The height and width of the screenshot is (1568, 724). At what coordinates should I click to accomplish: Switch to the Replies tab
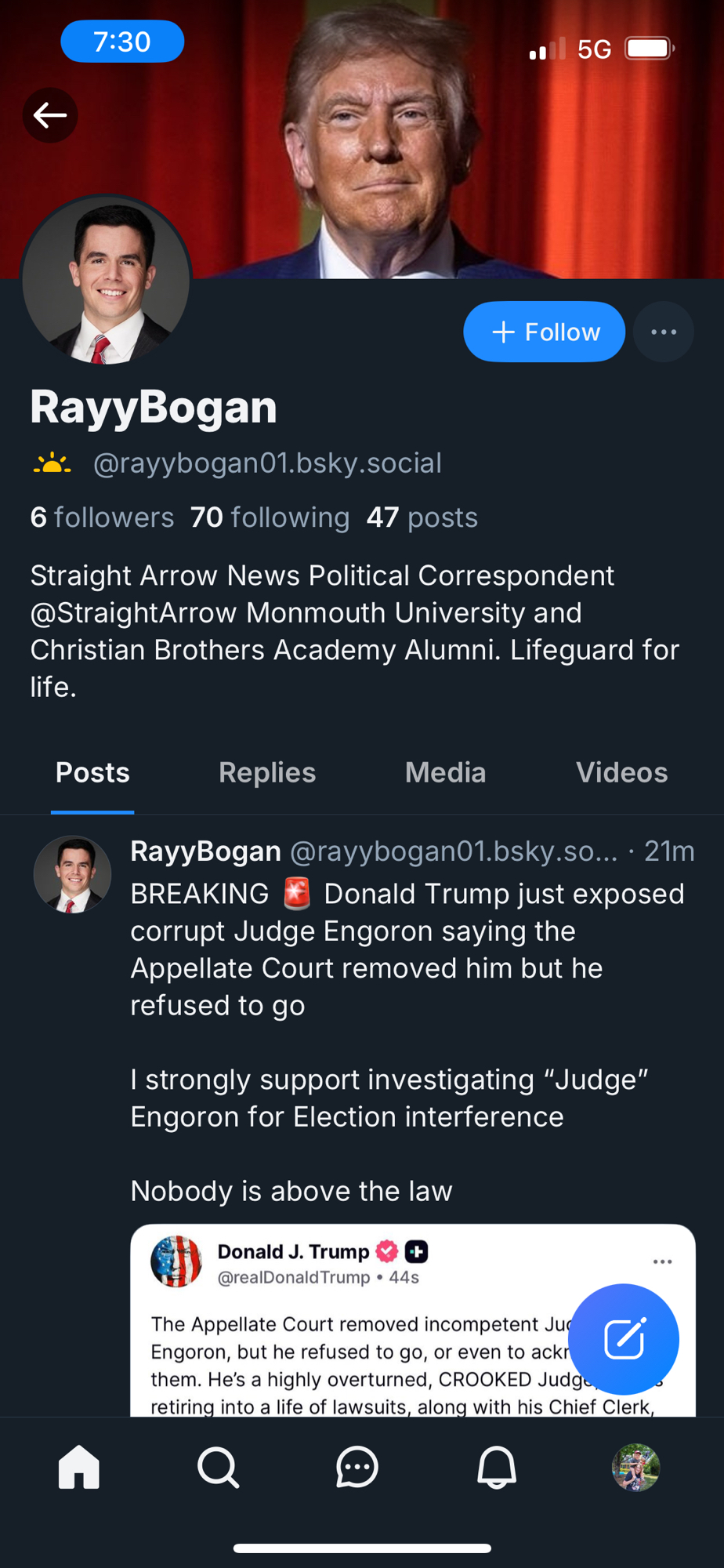click(267, 773)
